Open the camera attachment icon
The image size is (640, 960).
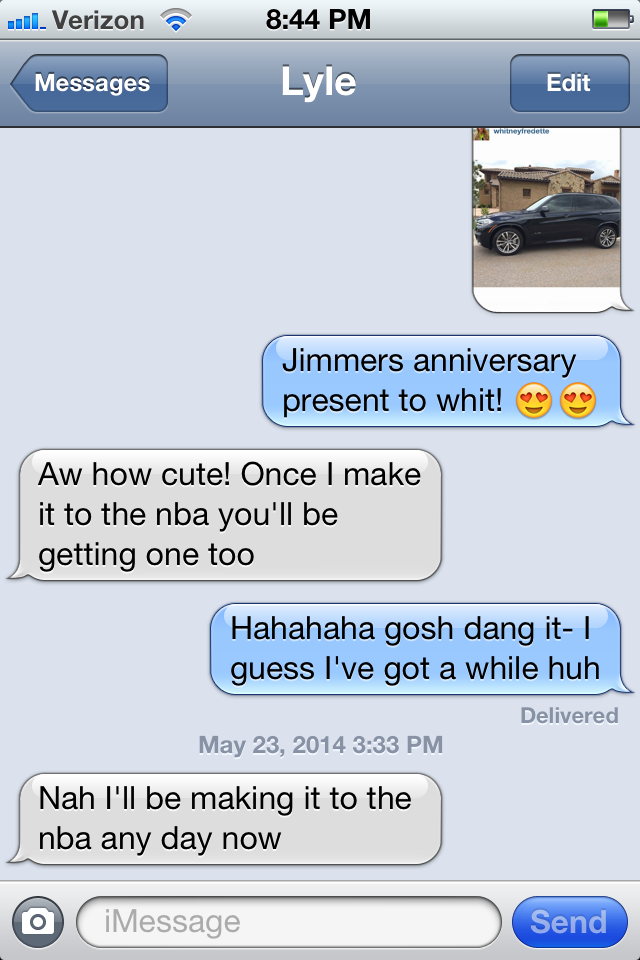click(x=38, y=921)
